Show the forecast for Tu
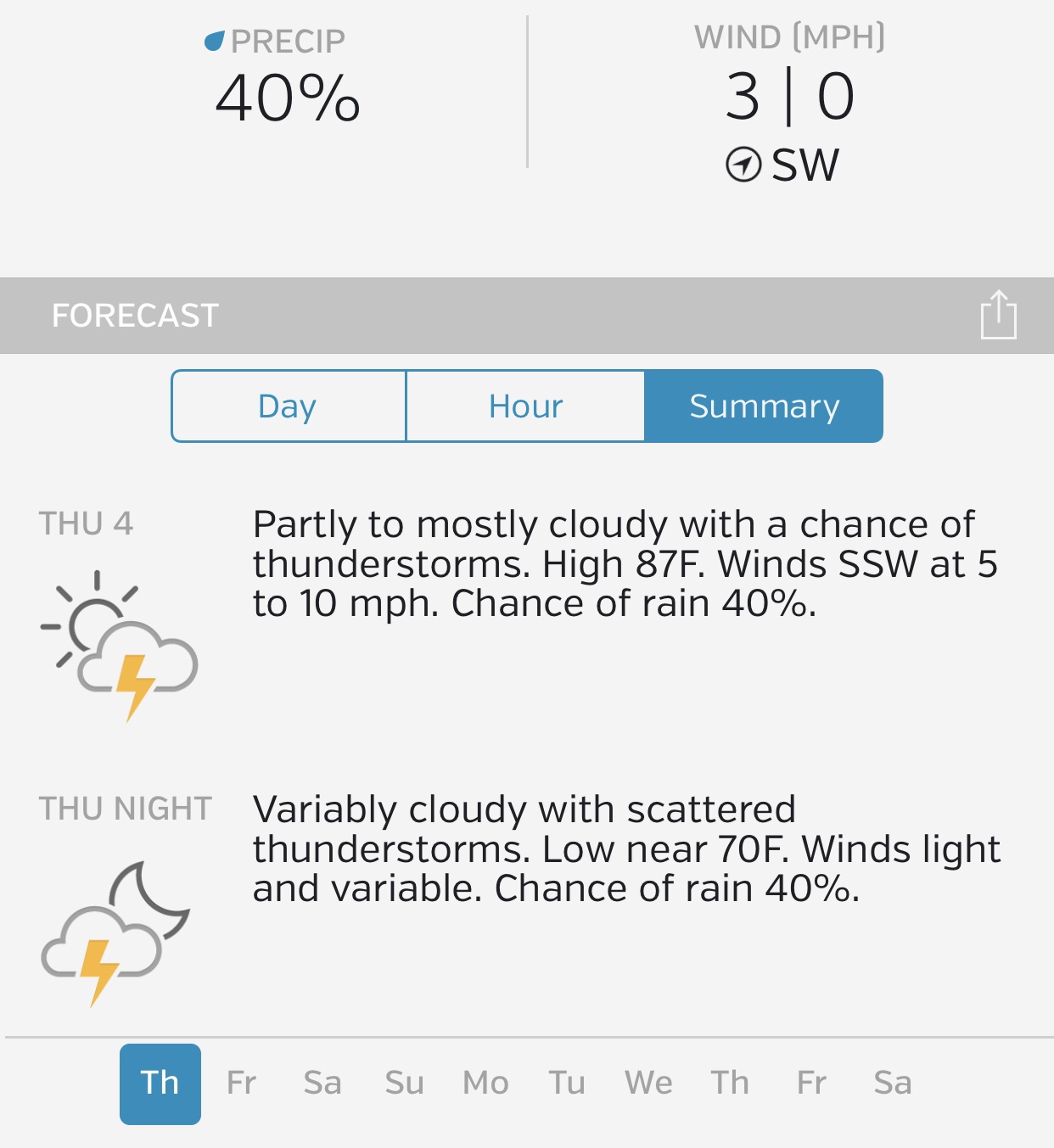 pos(567,1084)
